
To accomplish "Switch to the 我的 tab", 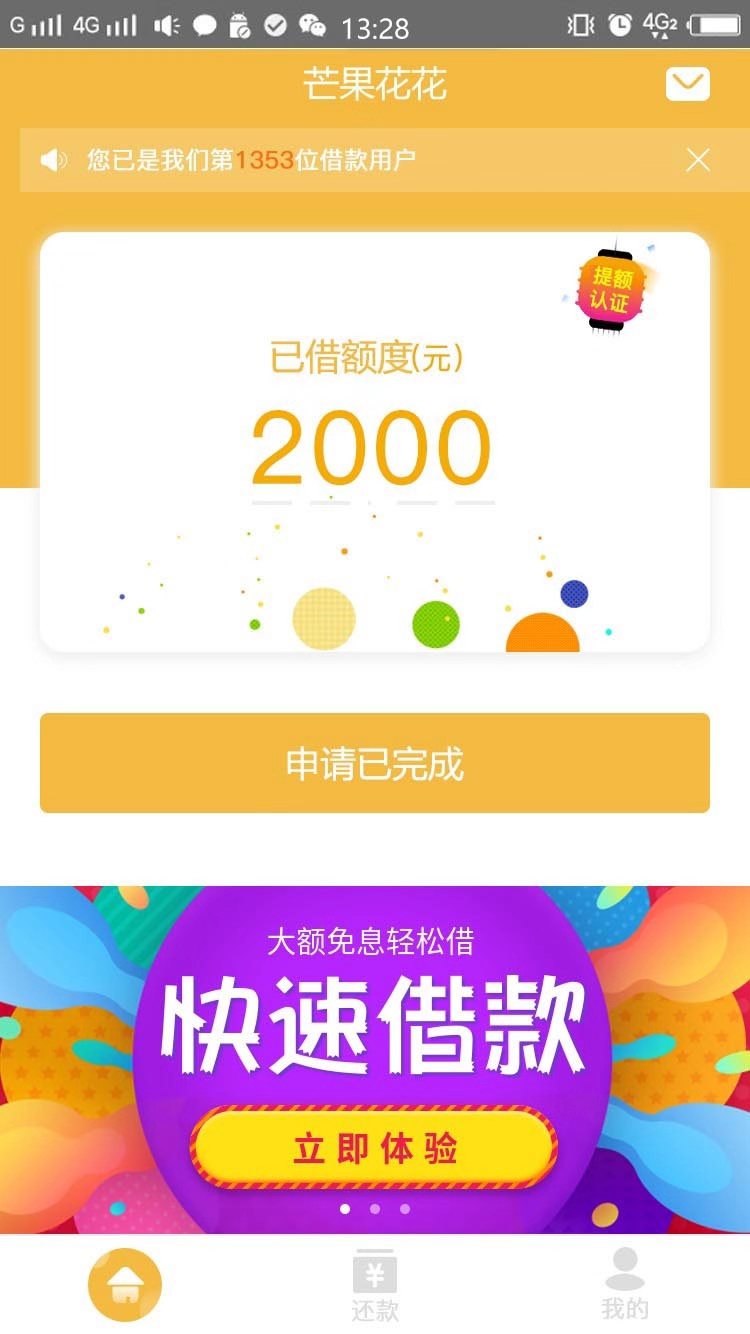I will [625, 1285].
